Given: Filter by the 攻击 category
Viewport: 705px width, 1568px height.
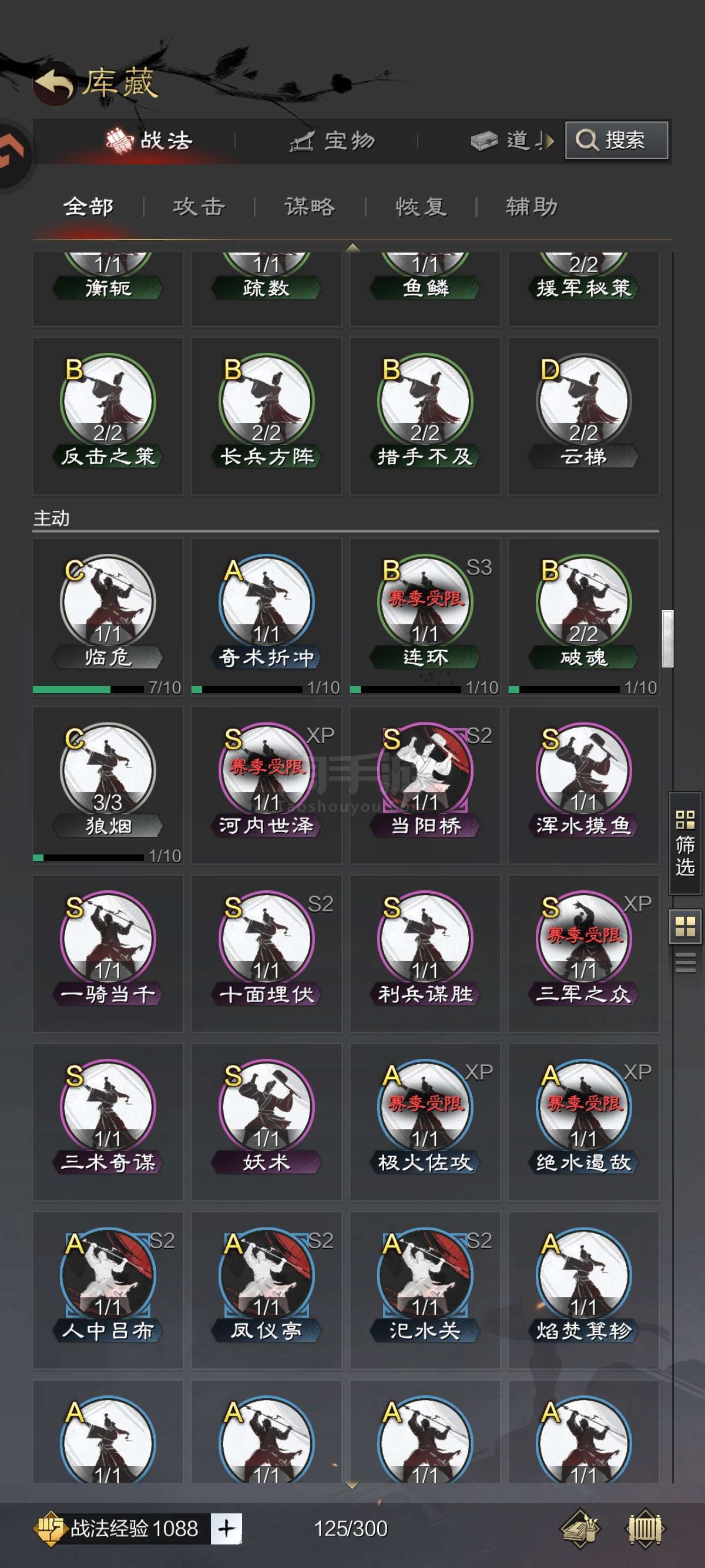Looking at the screenshot, I should click(199, 207).
